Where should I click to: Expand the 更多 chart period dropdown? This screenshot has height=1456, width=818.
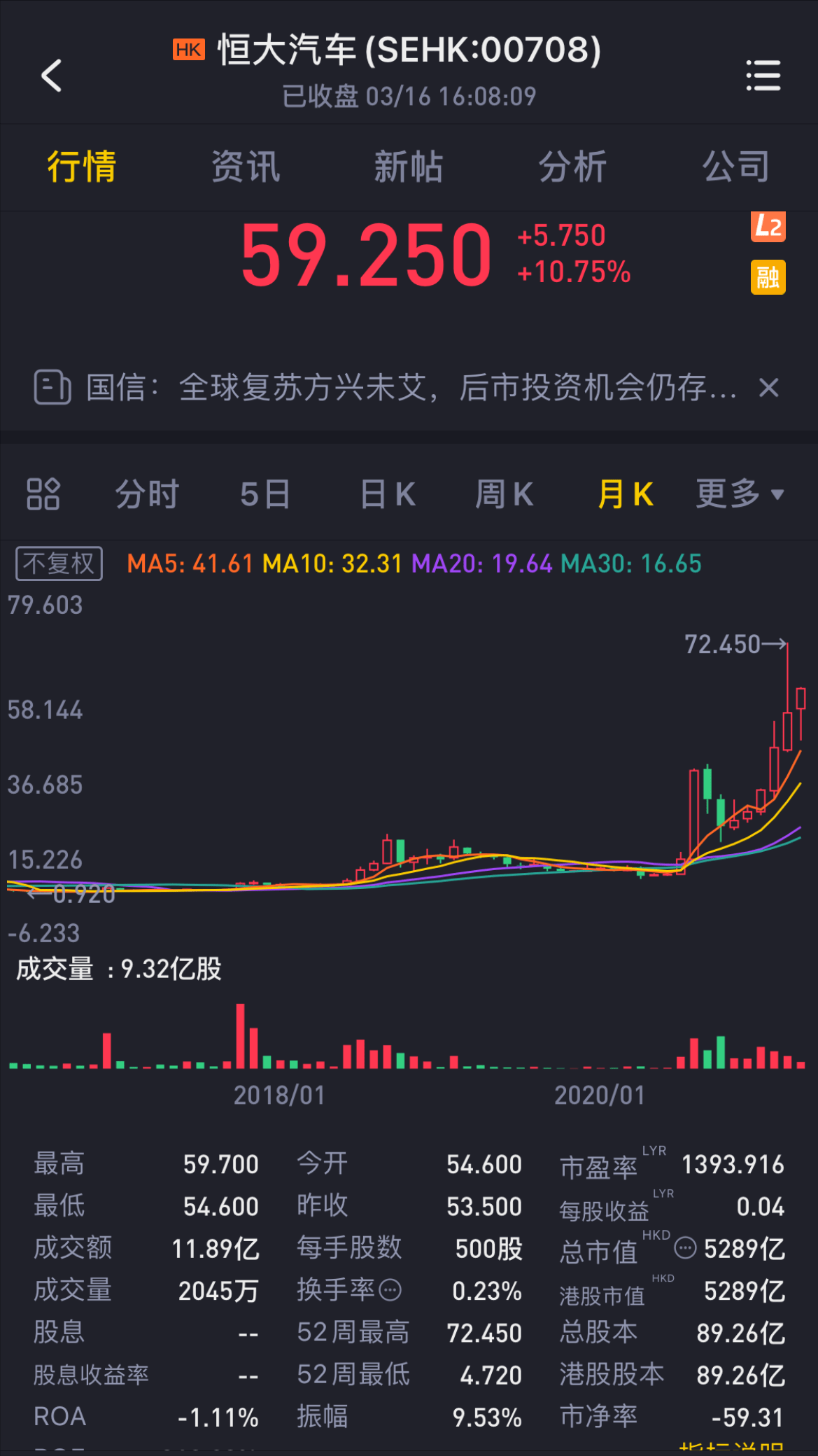[740, 494]
